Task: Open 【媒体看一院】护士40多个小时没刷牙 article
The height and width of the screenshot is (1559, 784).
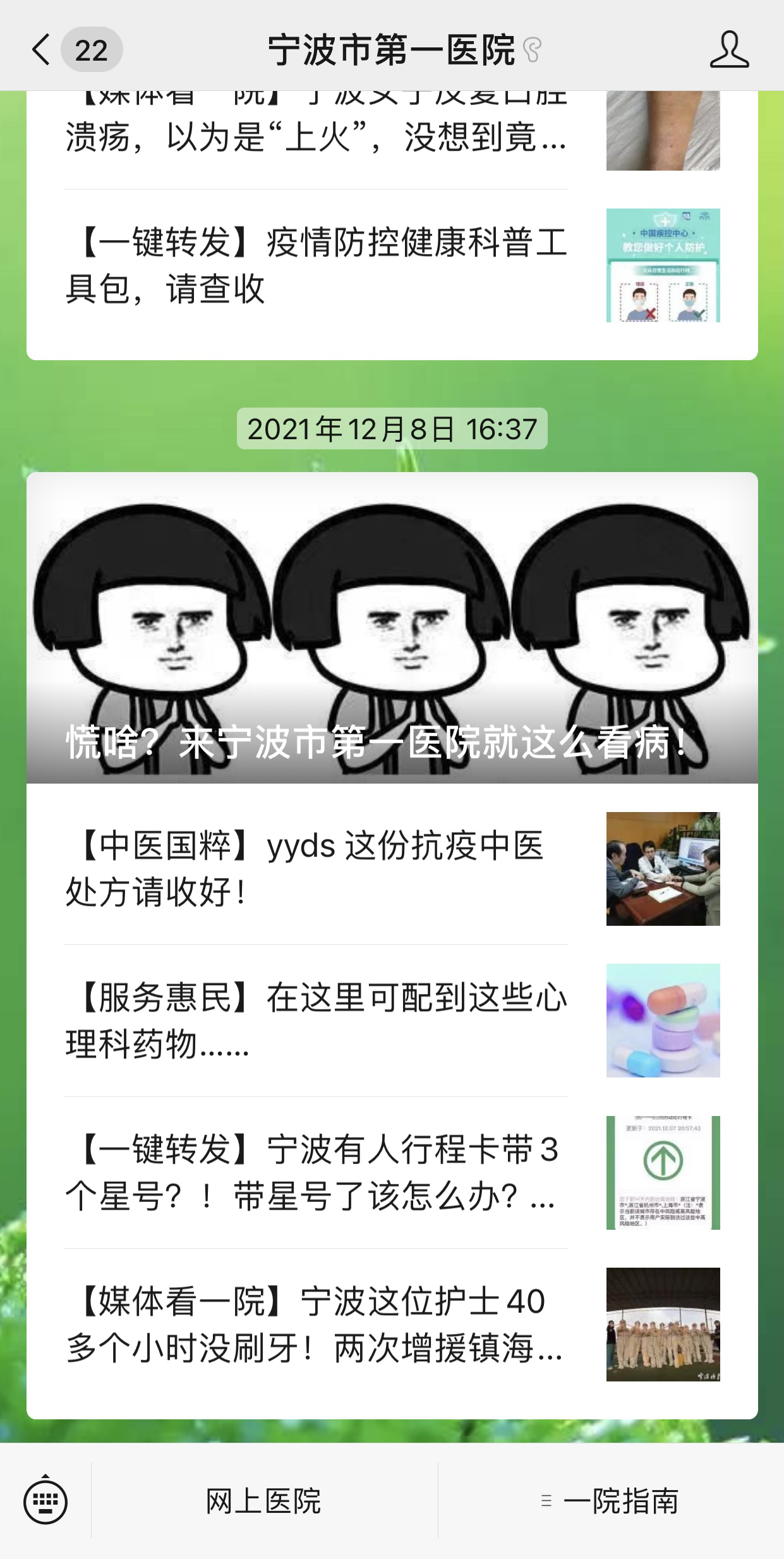Action: 316,1324
